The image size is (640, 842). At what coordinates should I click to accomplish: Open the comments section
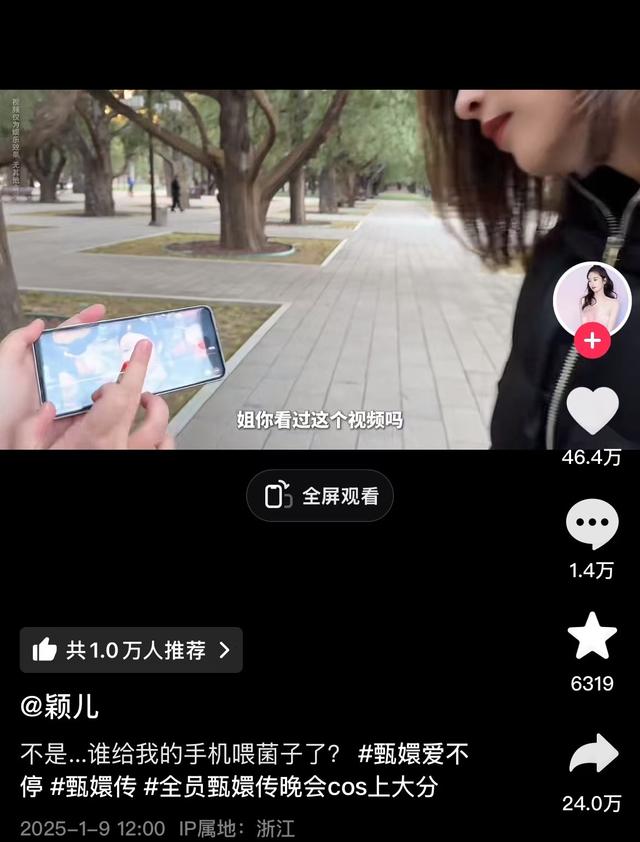[592, 524]
